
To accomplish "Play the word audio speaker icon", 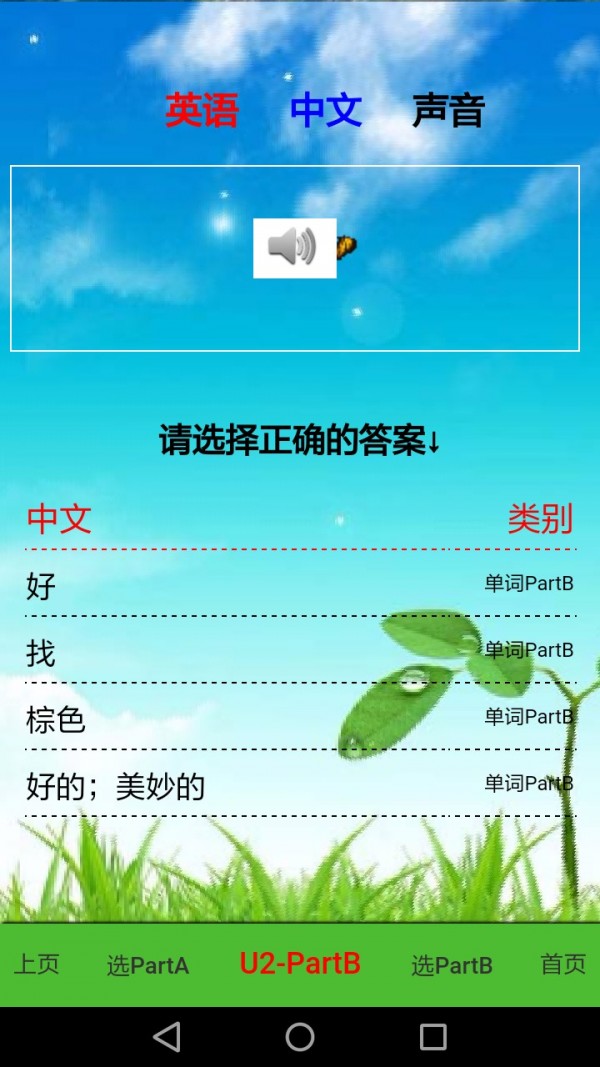I will pos(294,247).
